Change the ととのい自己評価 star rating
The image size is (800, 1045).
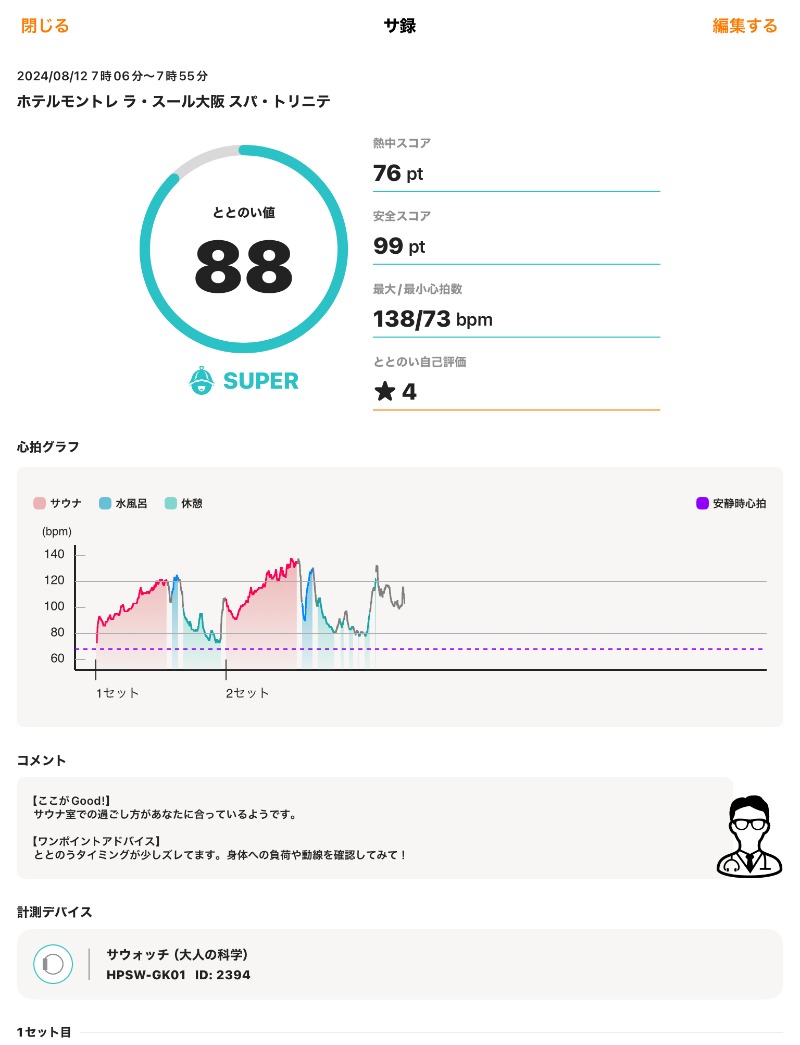[396, 391]
